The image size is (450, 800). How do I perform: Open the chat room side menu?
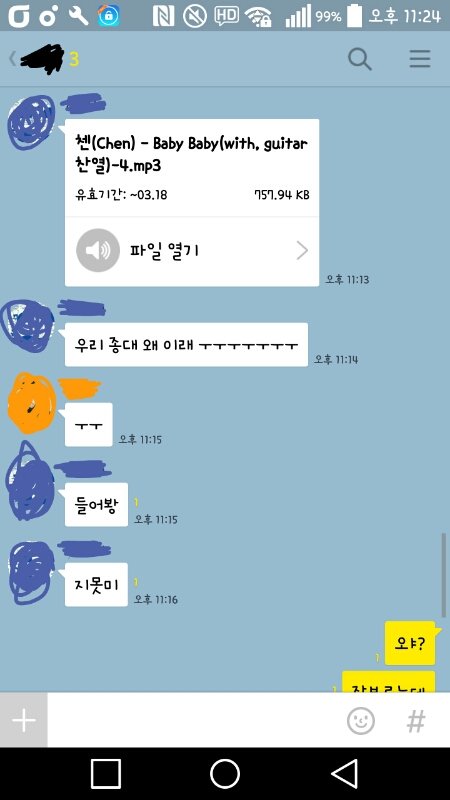pyautogui.click(x=420, y=59)
